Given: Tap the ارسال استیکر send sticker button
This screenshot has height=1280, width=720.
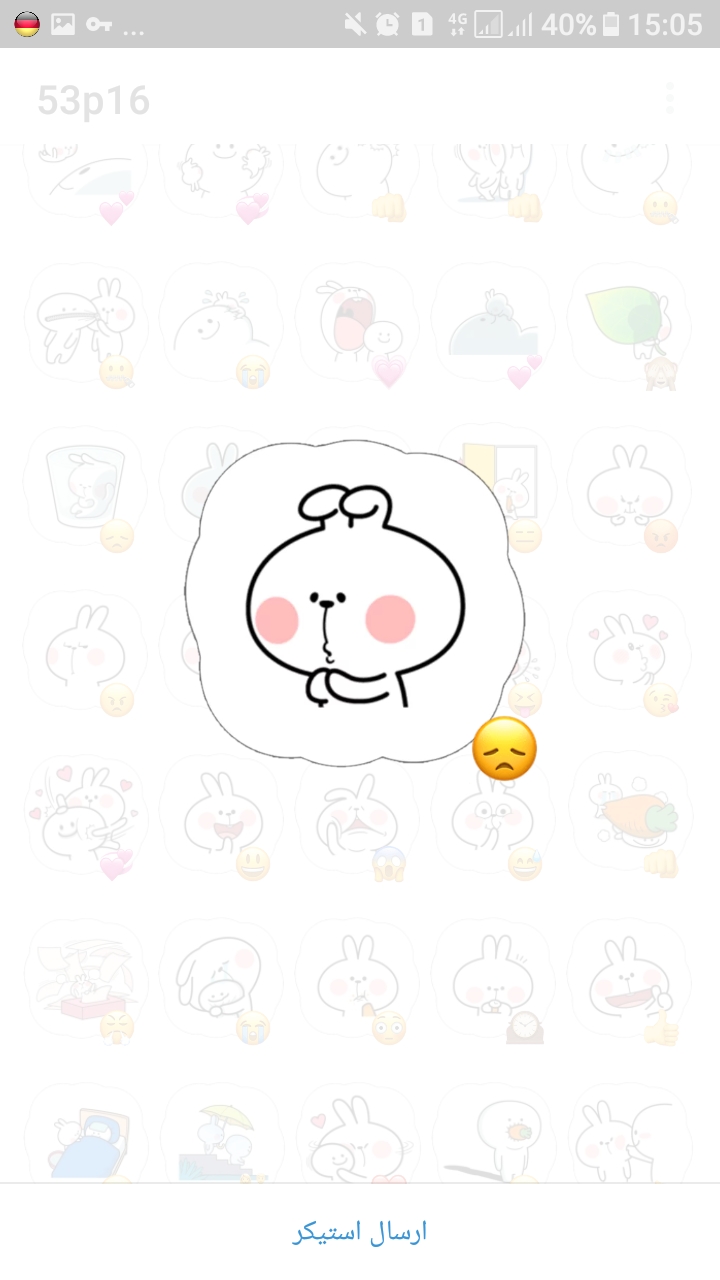Looking at the screenshot, I should point(360,1232).
